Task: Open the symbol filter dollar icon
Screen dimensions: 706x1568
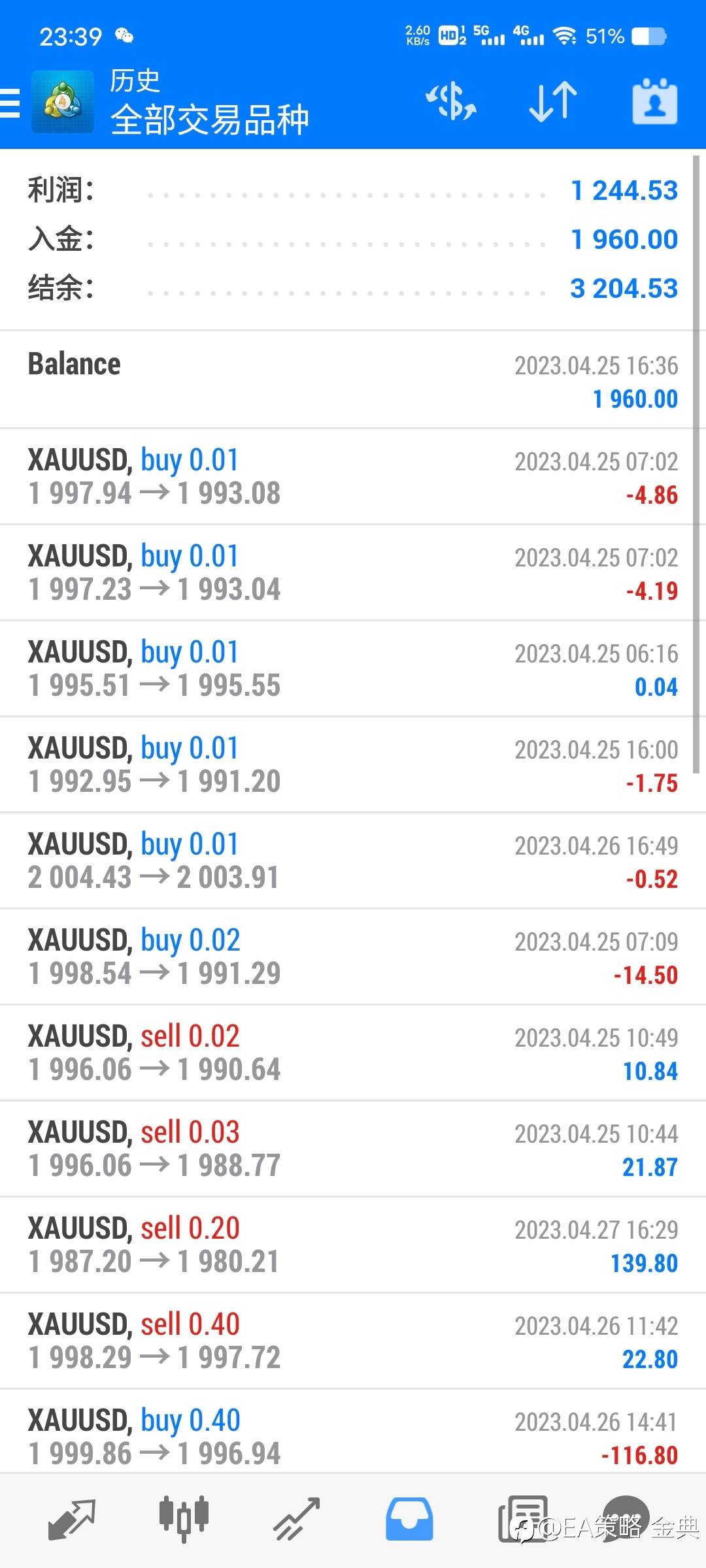Action: pos(451,102)
